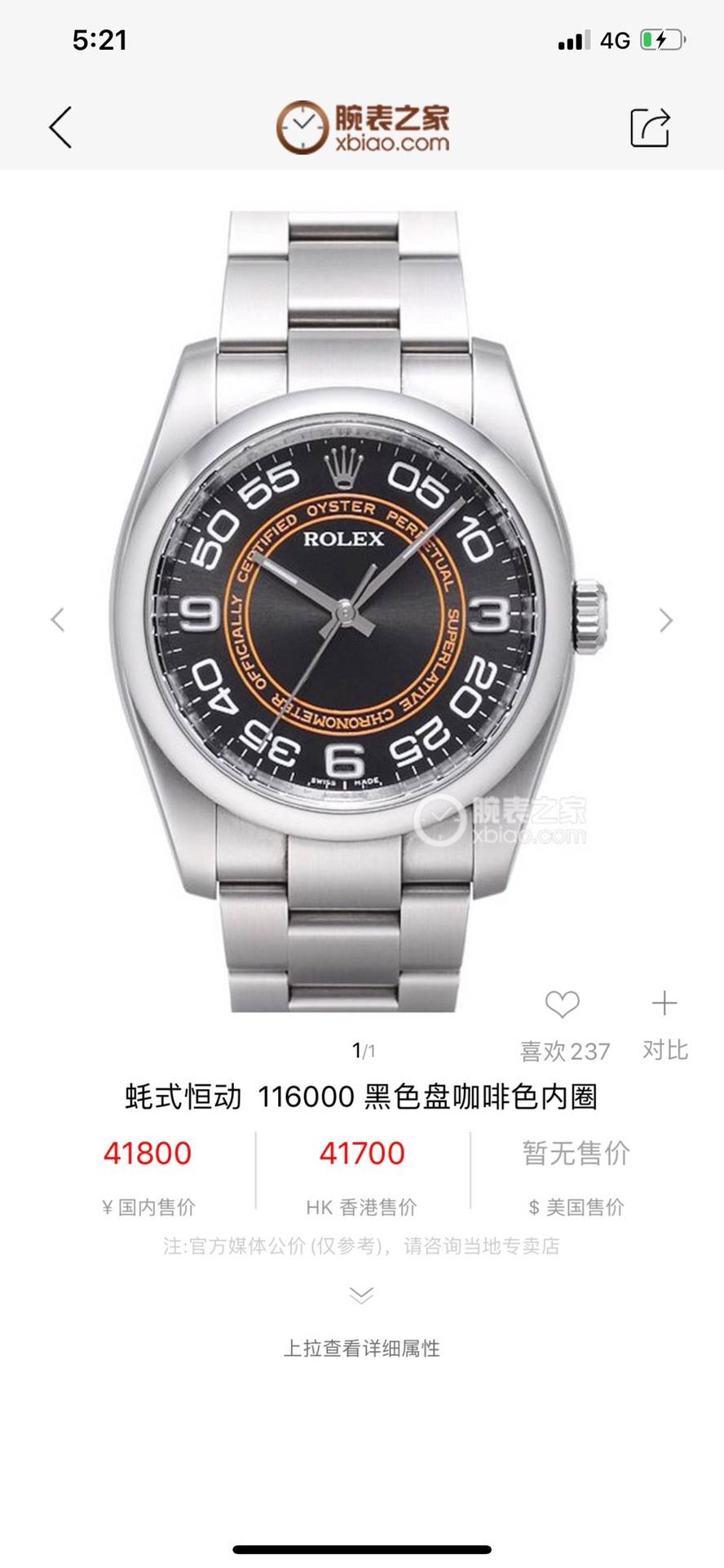The height and width of the screenshot is (1568, 724).
Task: Like this watch with the heart icon
Action: [x=563, y=1004]
